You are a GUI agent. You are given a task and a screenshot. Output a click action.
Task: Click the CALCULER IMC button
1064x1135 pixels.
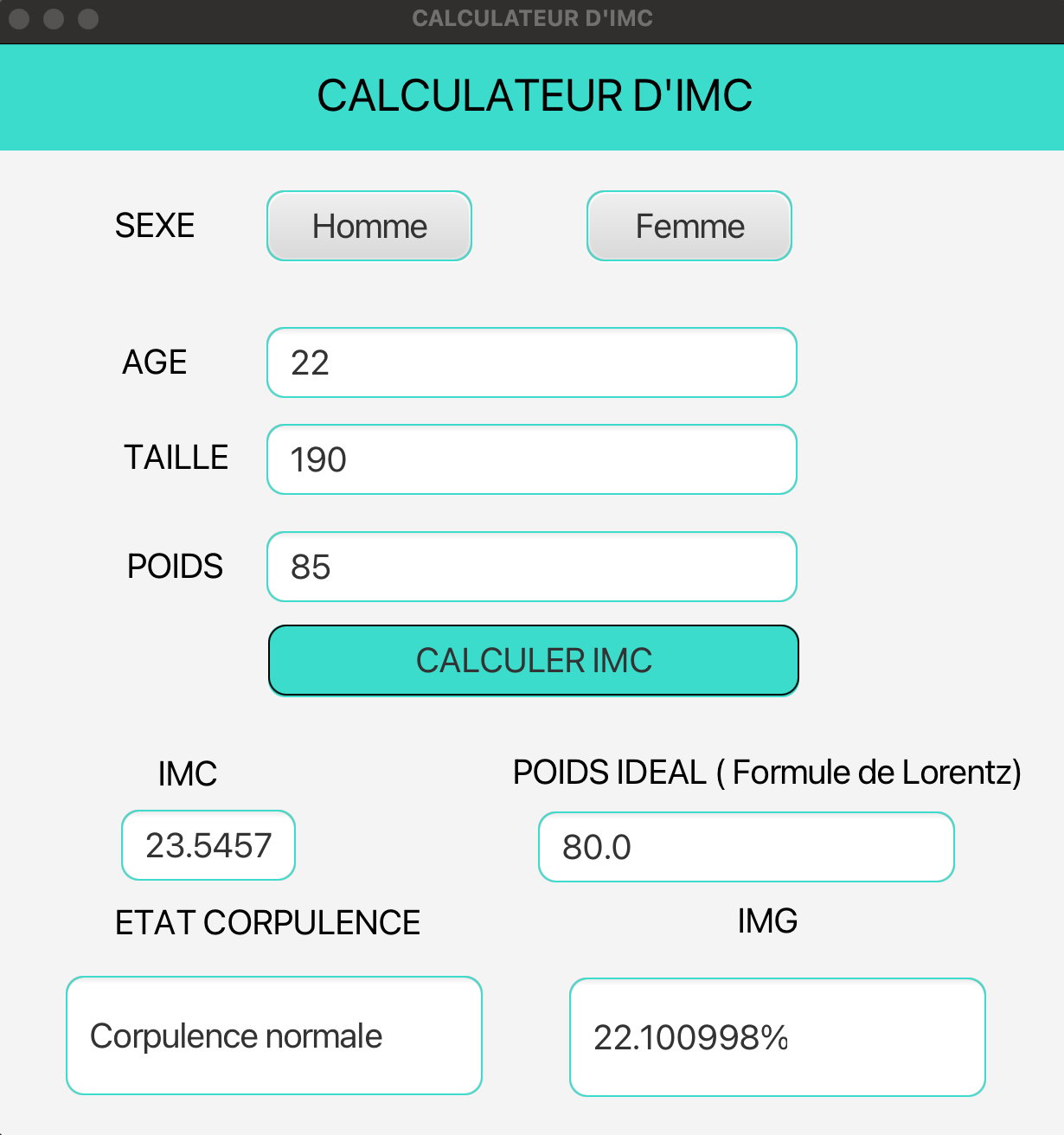pos(534,660)
